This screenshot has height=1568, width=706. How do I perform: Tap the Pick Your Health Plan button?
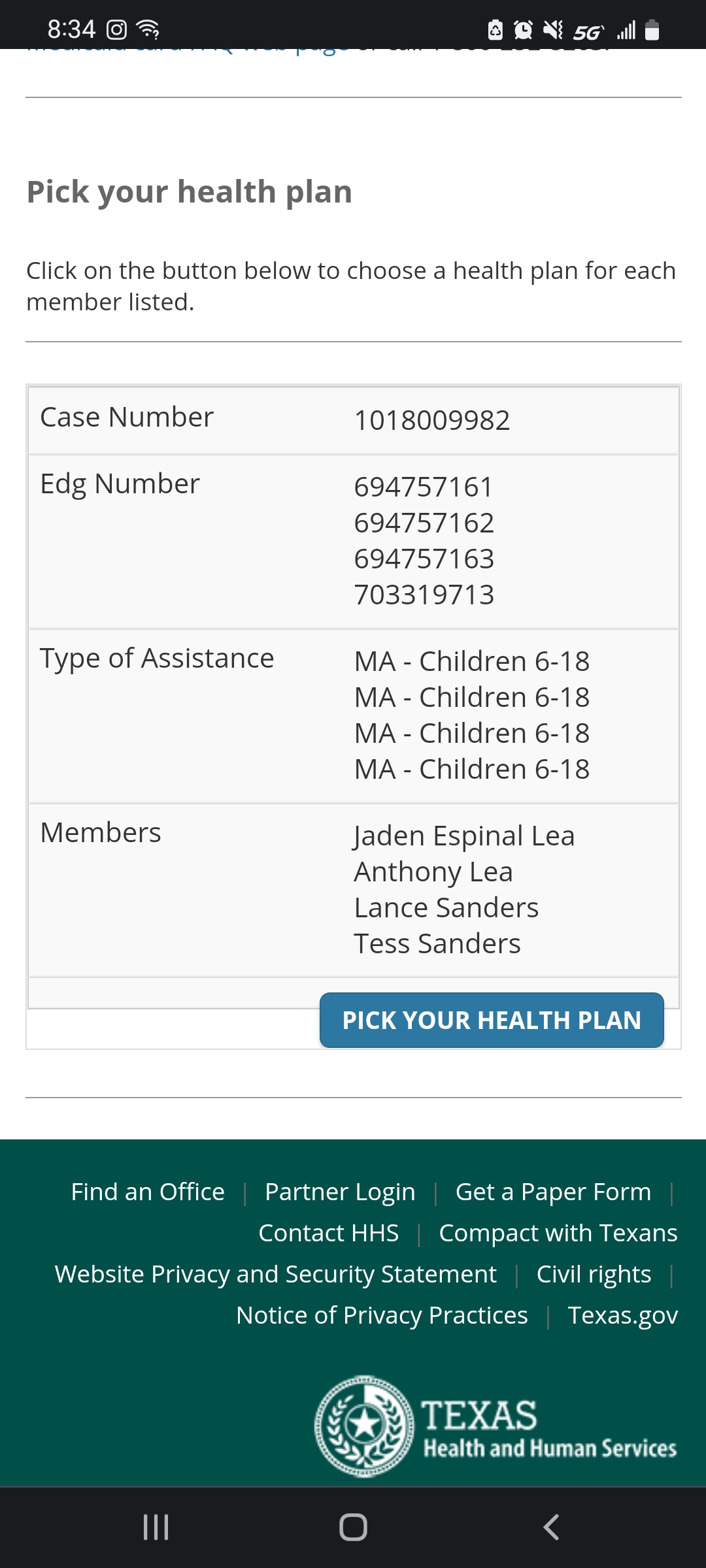[x=492, y=1020]
